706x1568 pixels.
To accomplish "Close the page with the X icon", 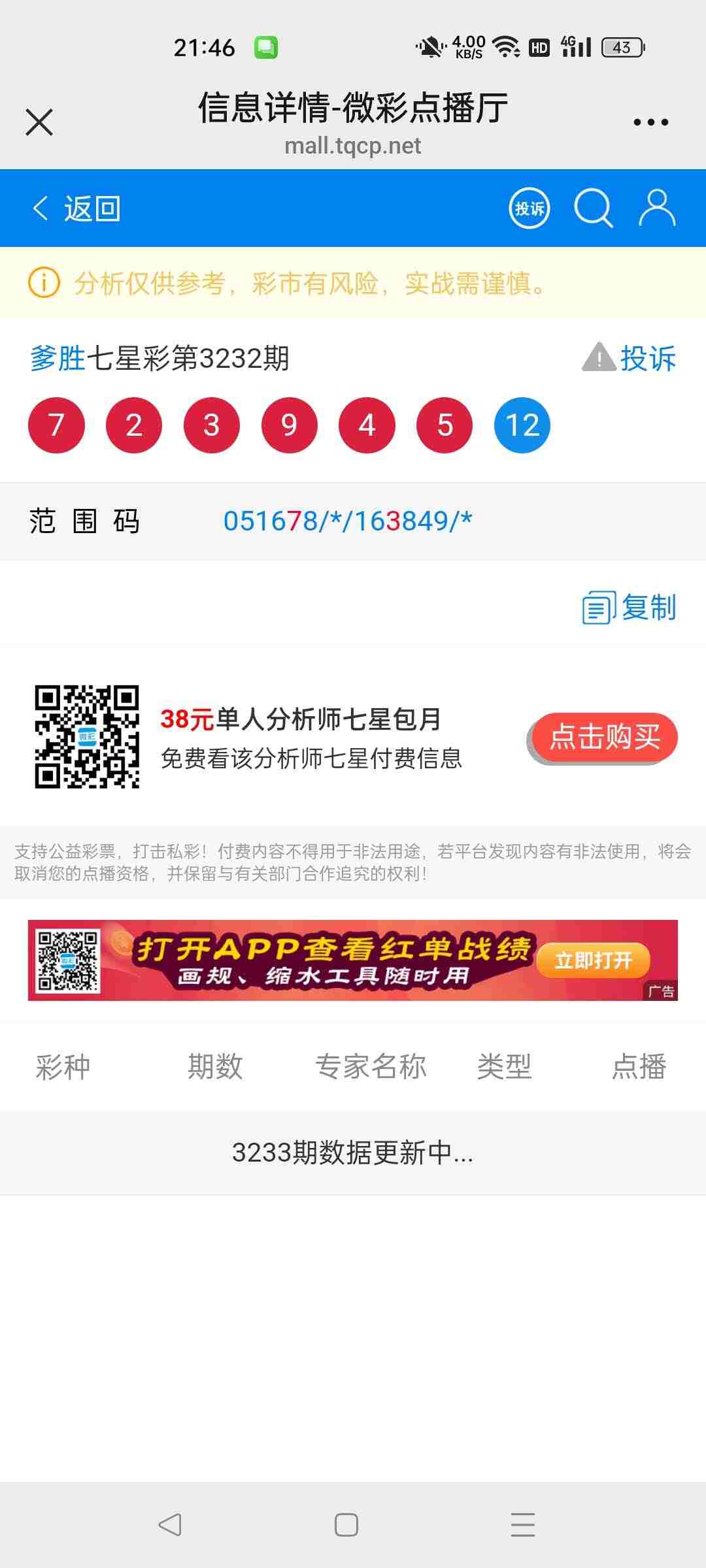I will (x=39, y=122).
